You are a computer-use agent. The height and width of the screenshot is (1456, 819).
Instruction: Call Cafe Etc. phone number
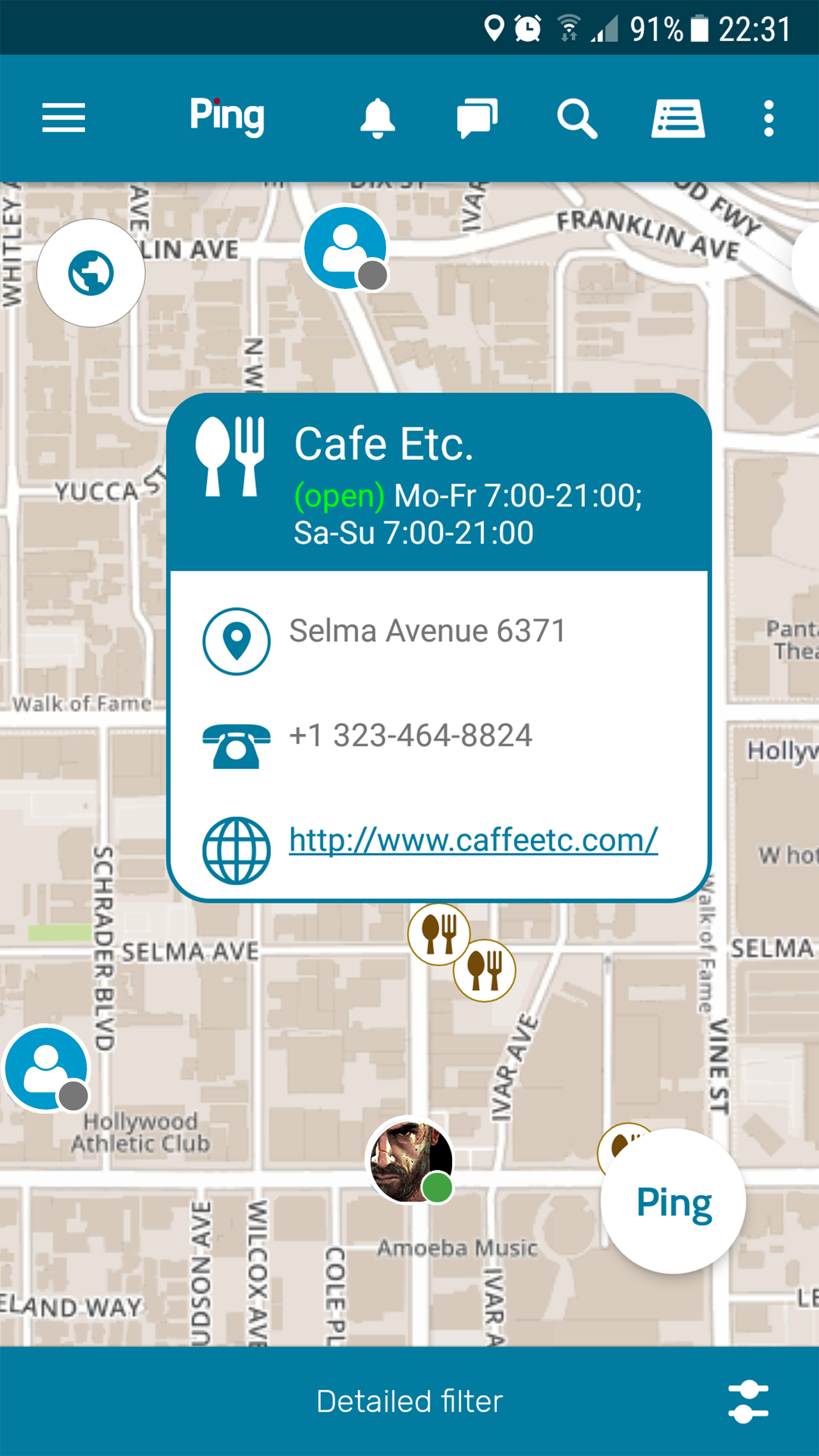(x=410, y=735)
